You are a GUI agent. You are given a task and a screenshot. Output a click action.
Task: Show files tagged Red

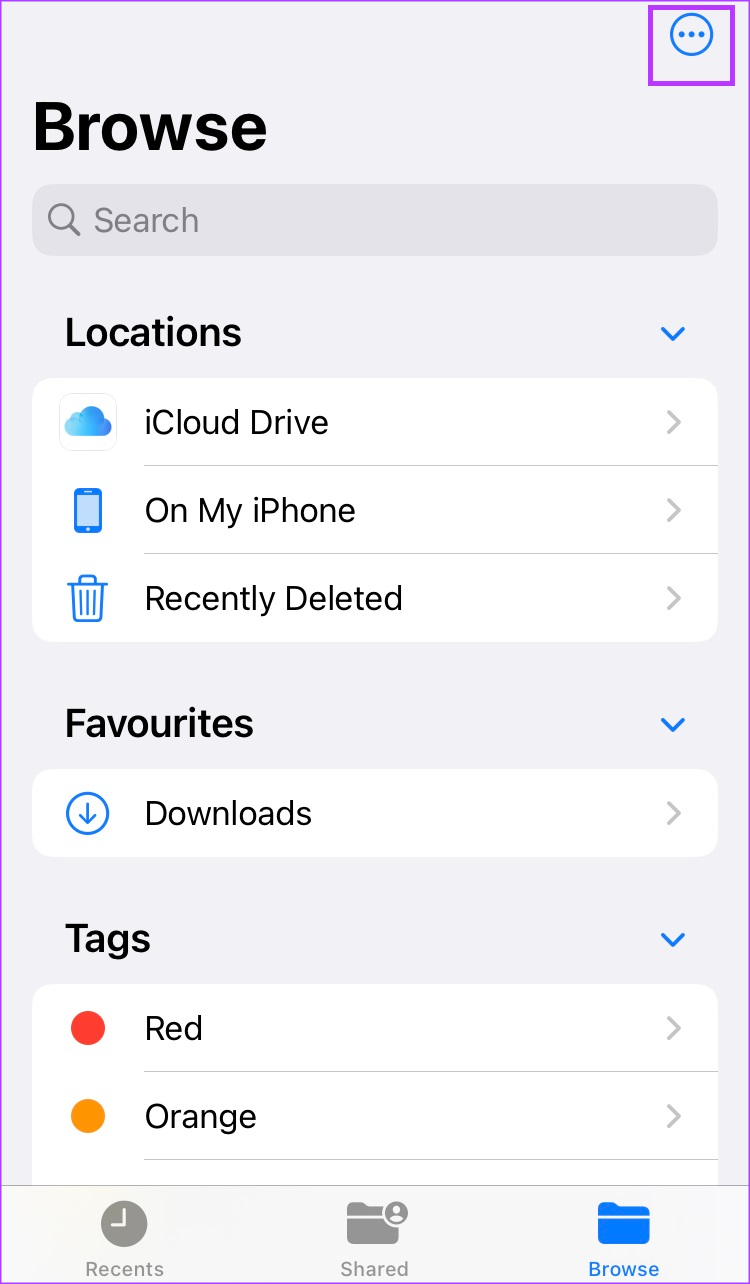[x=375, y=1028]
